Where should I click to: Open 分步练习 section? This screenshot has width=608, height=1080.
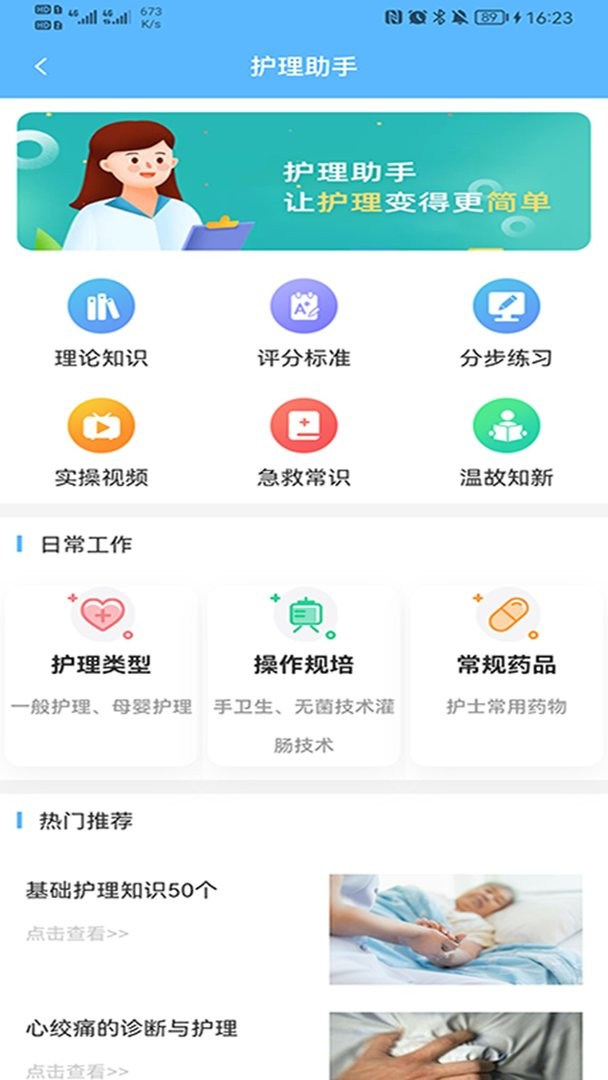pyautogui.click(x=506, y=324)
